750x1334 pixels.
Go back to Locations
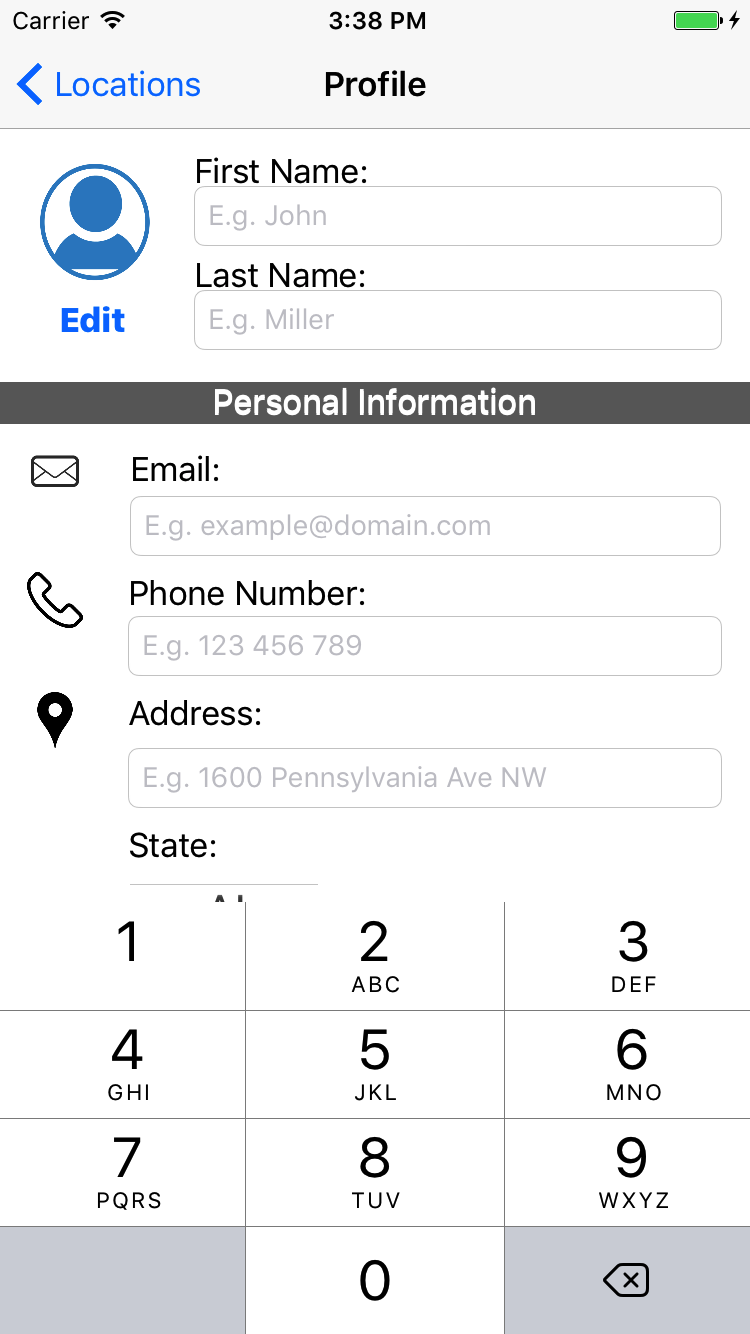(x=108, y=85)
